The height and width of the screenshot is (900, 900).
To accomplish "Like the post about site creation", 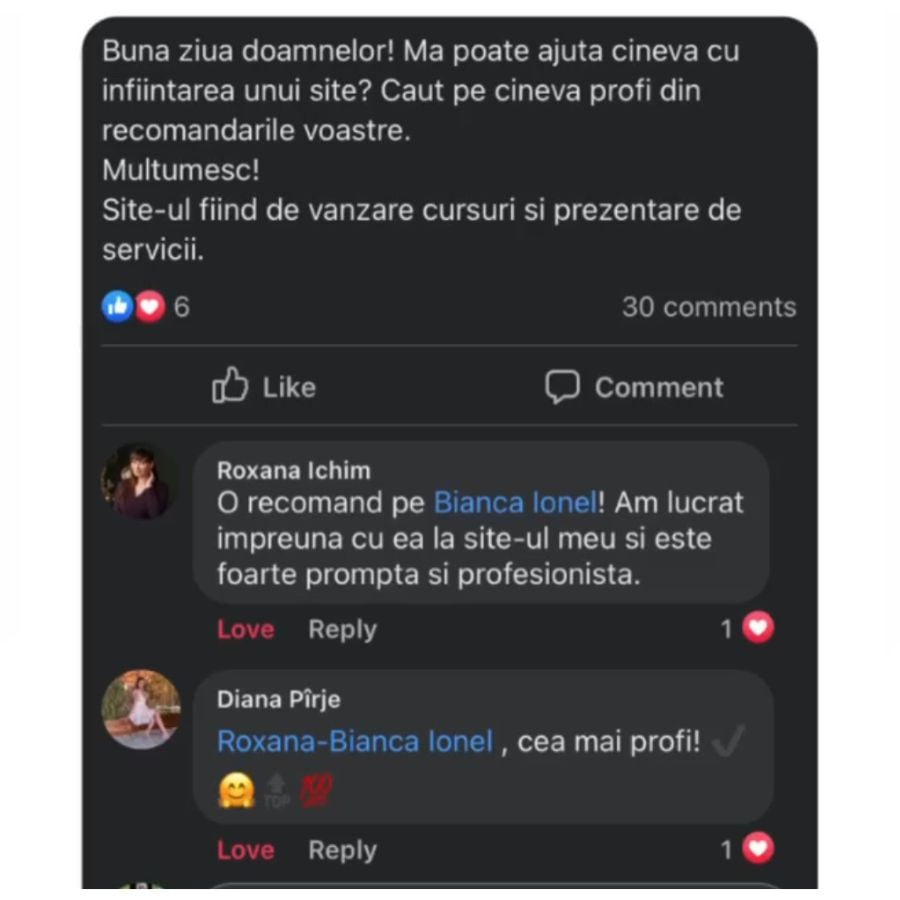I will tap(264, 387).
